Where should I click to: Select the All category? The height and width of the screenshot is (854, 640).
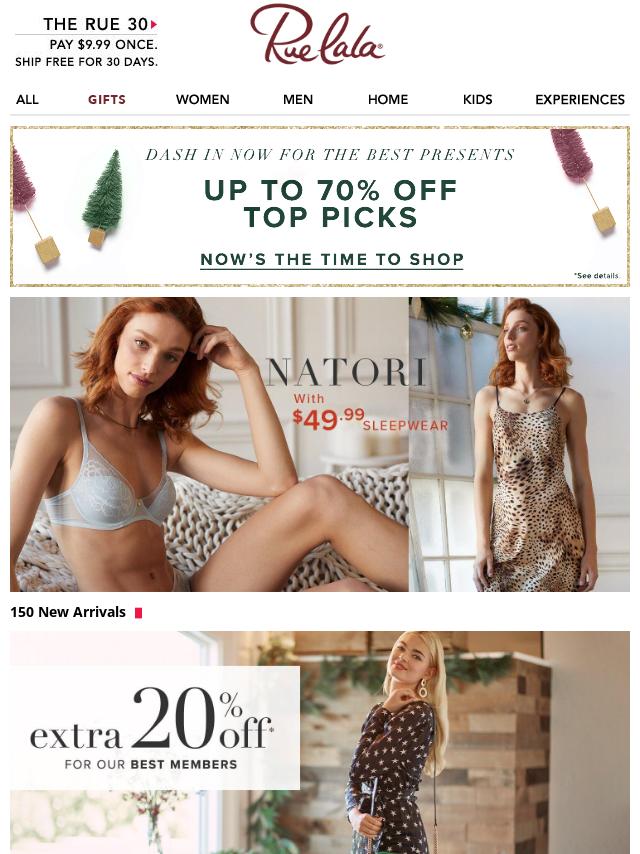point(27,99)
